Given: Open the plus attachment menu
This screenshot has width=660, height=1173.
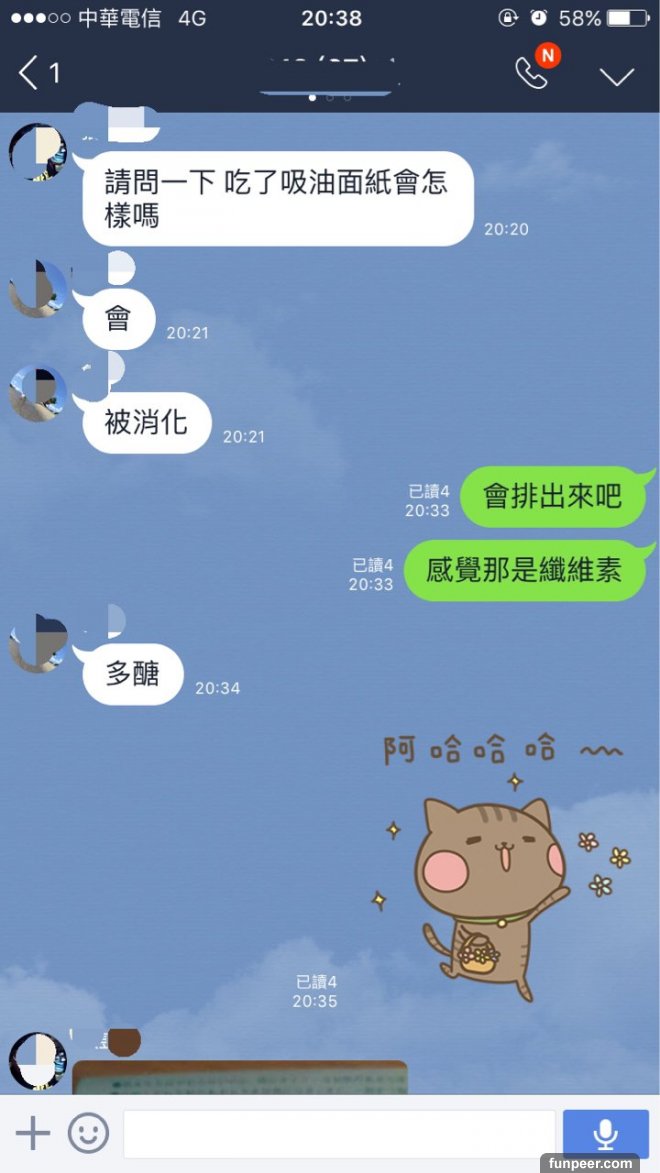Looking at the screenshot, I should (x=33, y=1133).
